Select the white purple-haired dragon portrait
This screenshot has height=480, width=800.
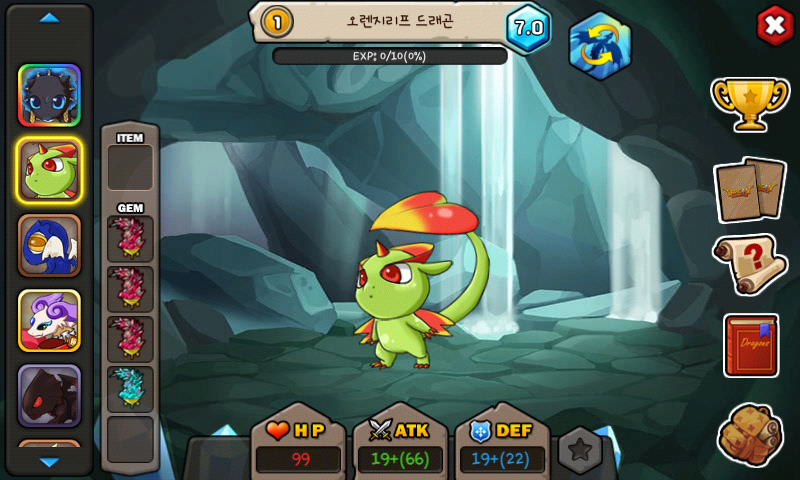pyautogui.click(x=49, y=321)
